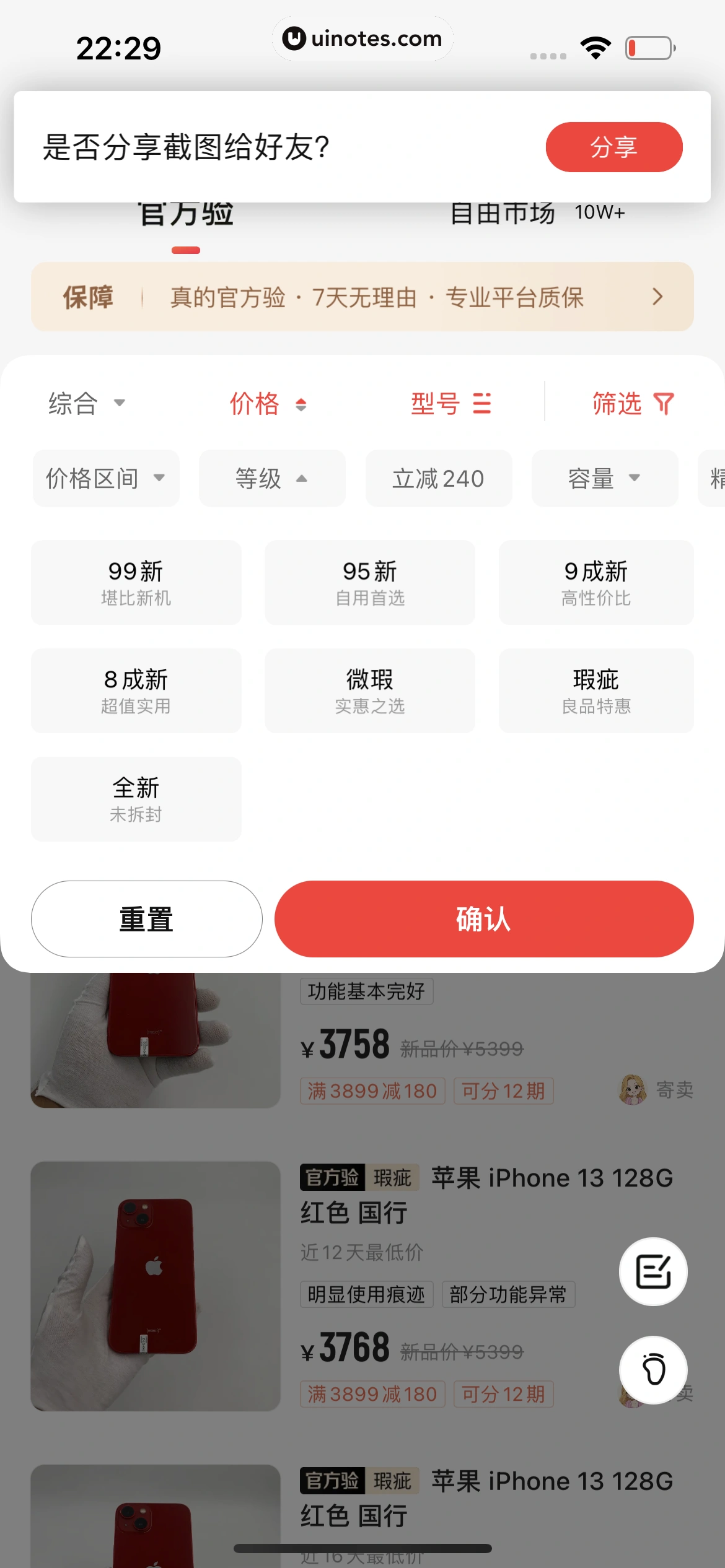Expand the 价格区间 price range dropdown
This screenshot has height=1568, width=725.
pyautogui.click(x=105, y=478)
